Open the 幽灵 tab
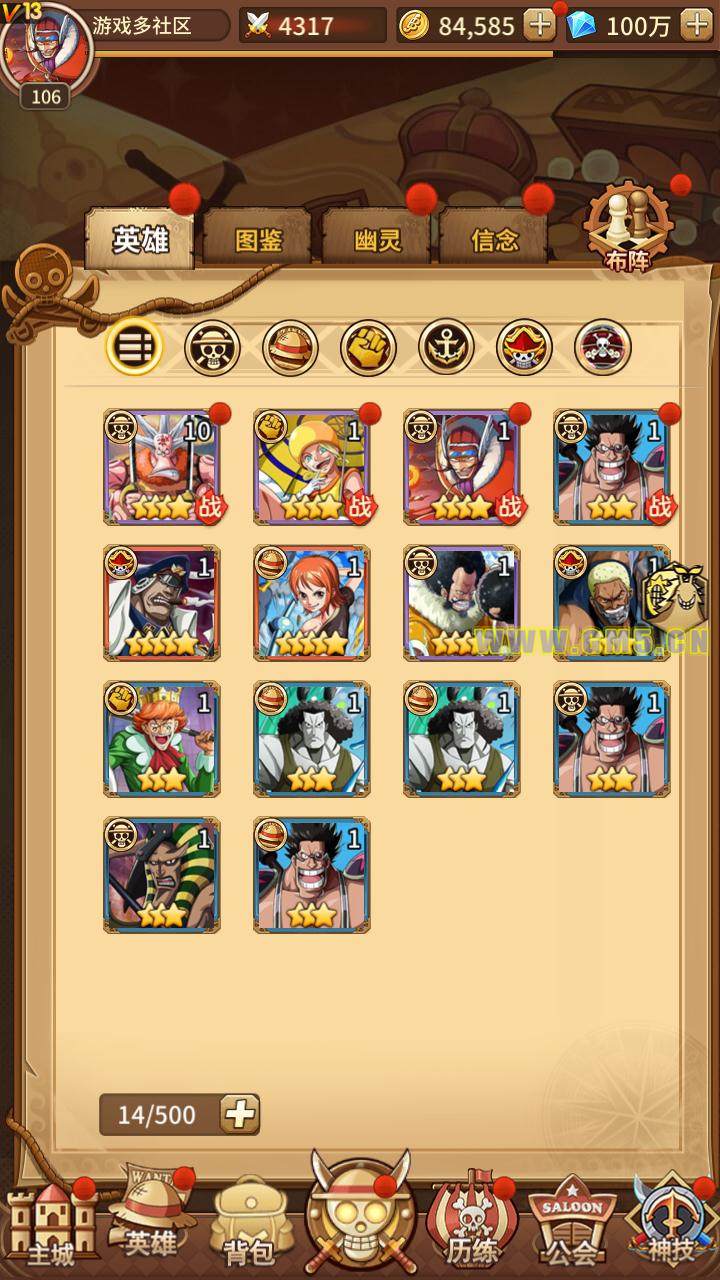The image size is (720, 1280). 377,240
